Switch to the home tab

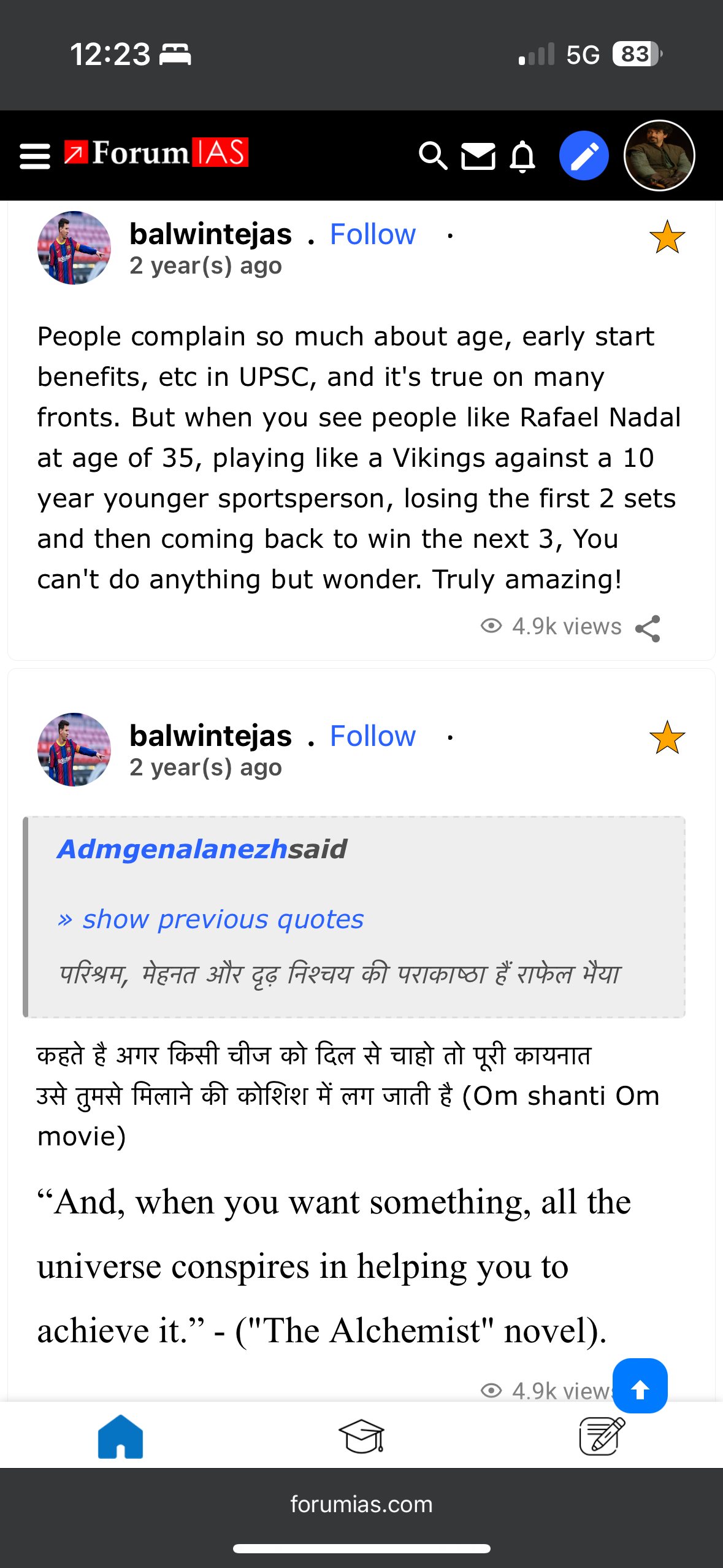click(x=120, y=1436)
